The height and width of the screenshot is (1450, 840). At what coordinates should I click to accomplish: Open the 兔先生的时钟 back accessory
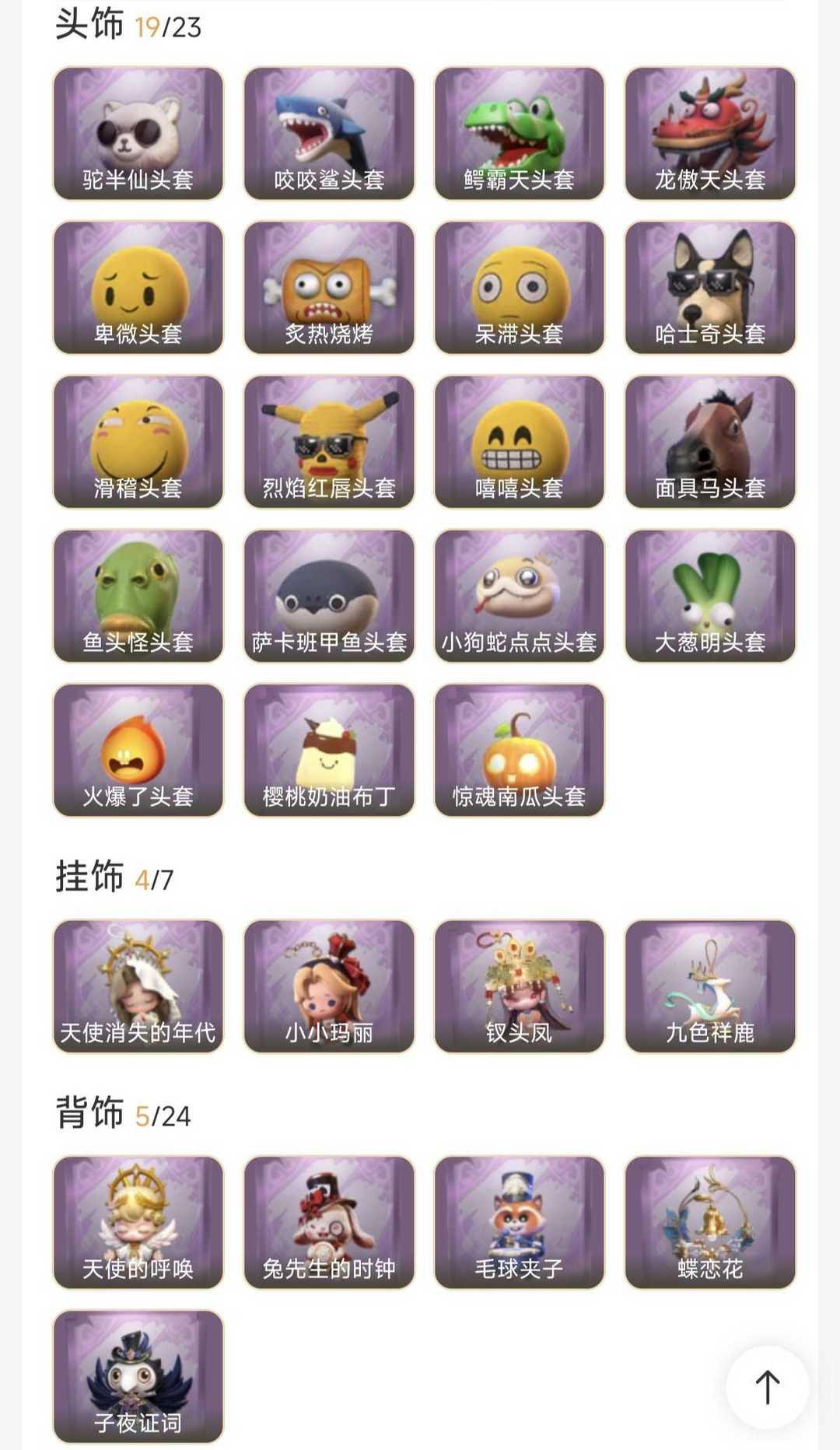[329, 1222]
